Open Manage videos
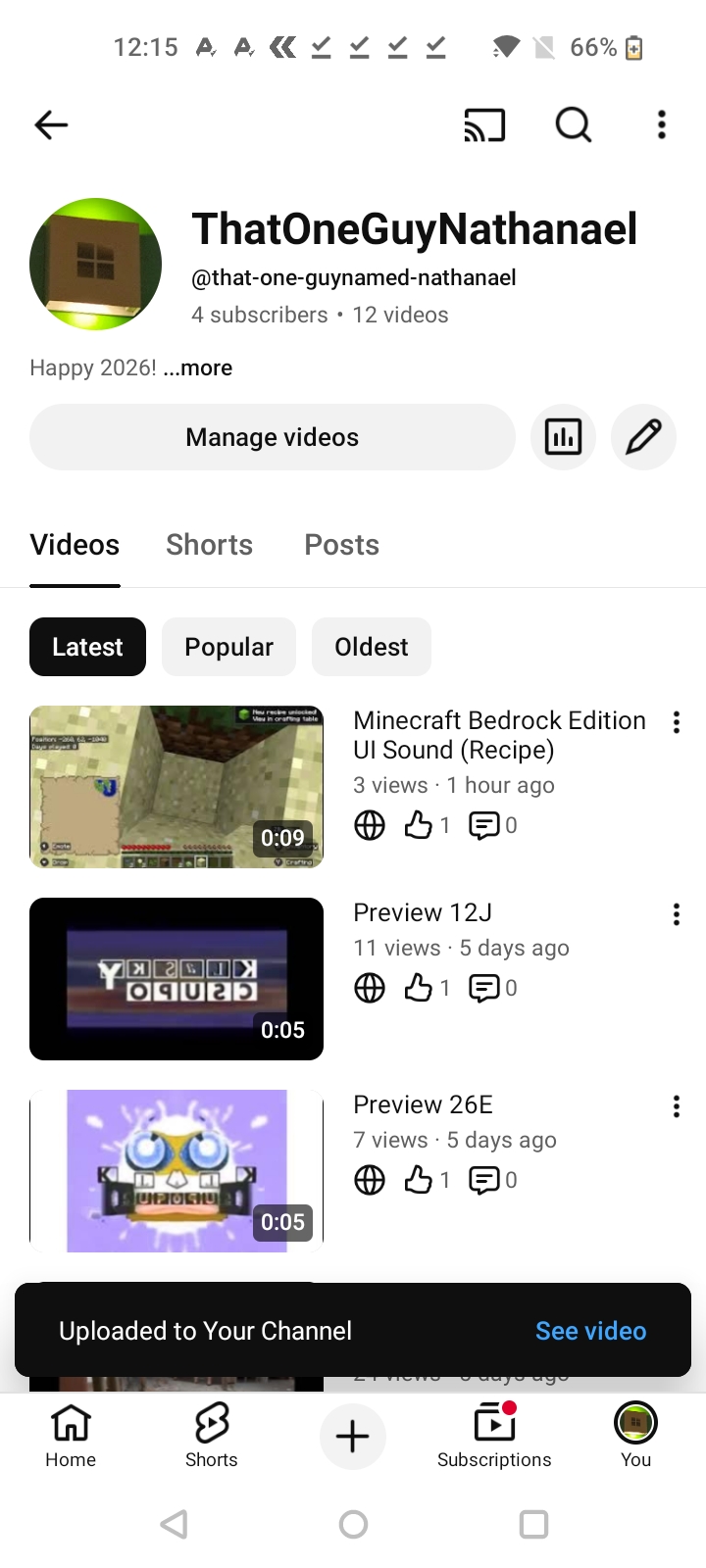706x1568 pixels. pos(272,437)
